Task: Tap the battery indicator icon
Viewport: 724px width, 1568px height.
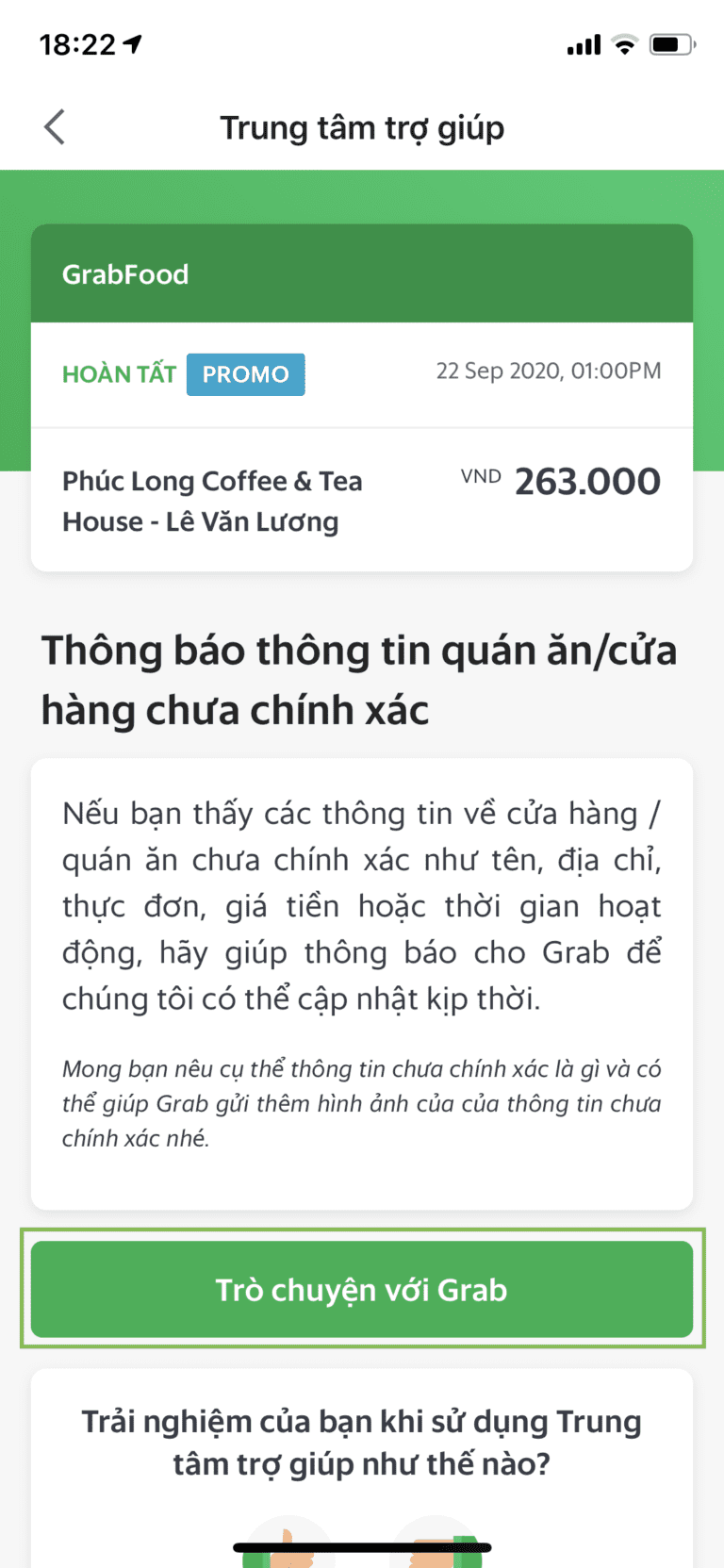Action: coord(671,42)
